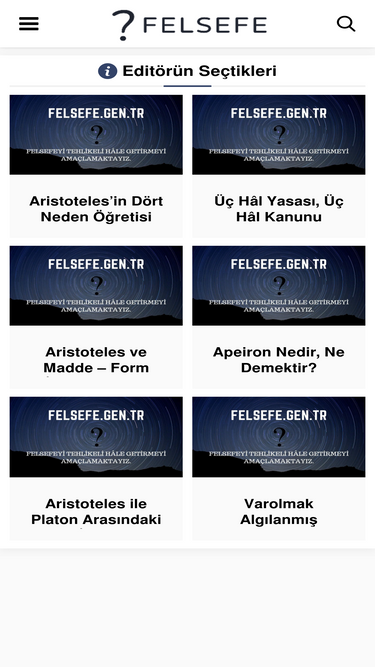Open Varolmak Algılanmış article
This screenshot has width=375, height=667.
pos(279,511)
